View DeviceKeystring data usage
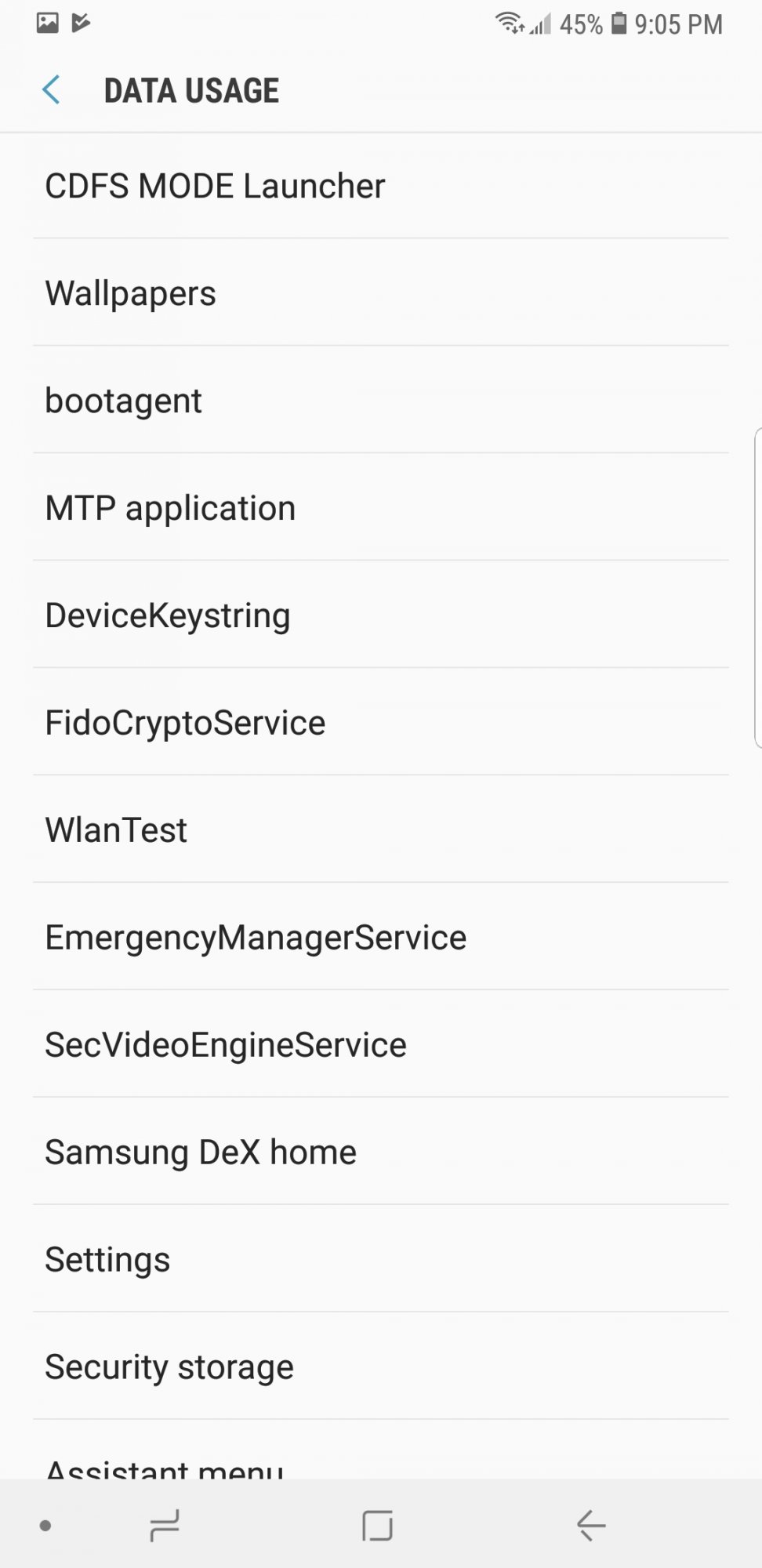 point(381,615)
